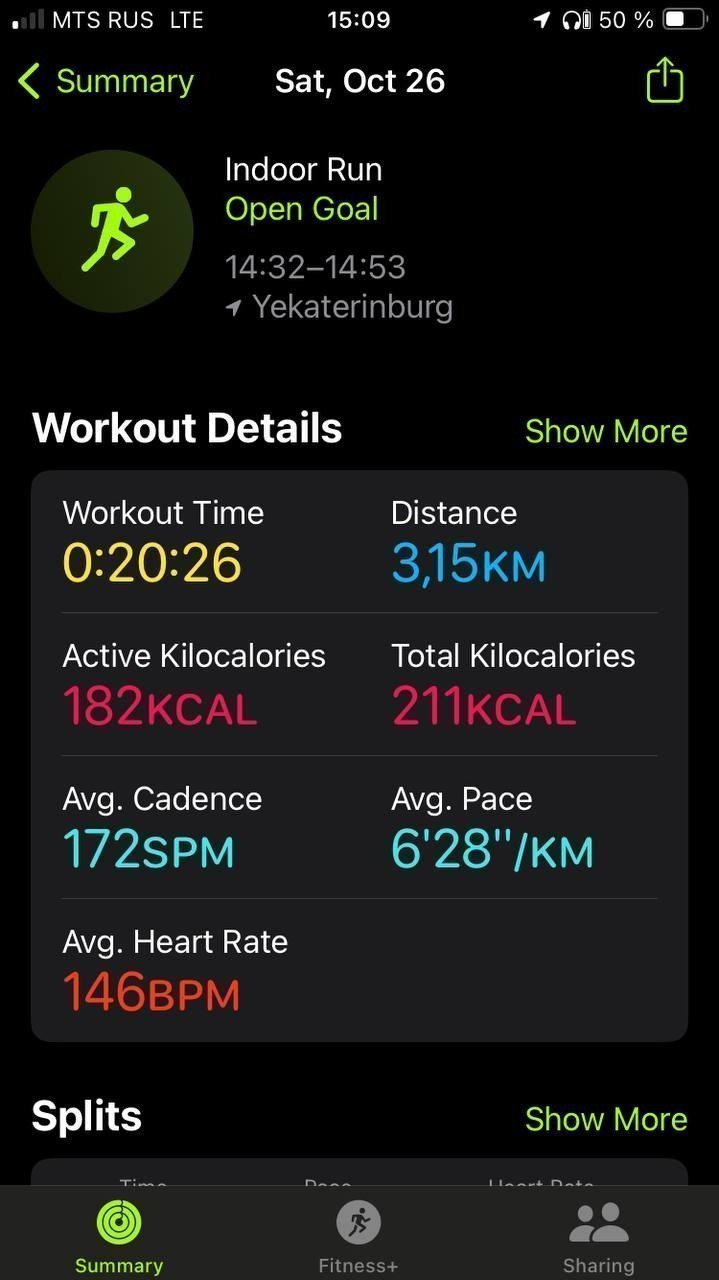The width and height of the screenshot is (719, 1280).
Task: Switch to the Summary tab
Action: tap(119, 1237)
